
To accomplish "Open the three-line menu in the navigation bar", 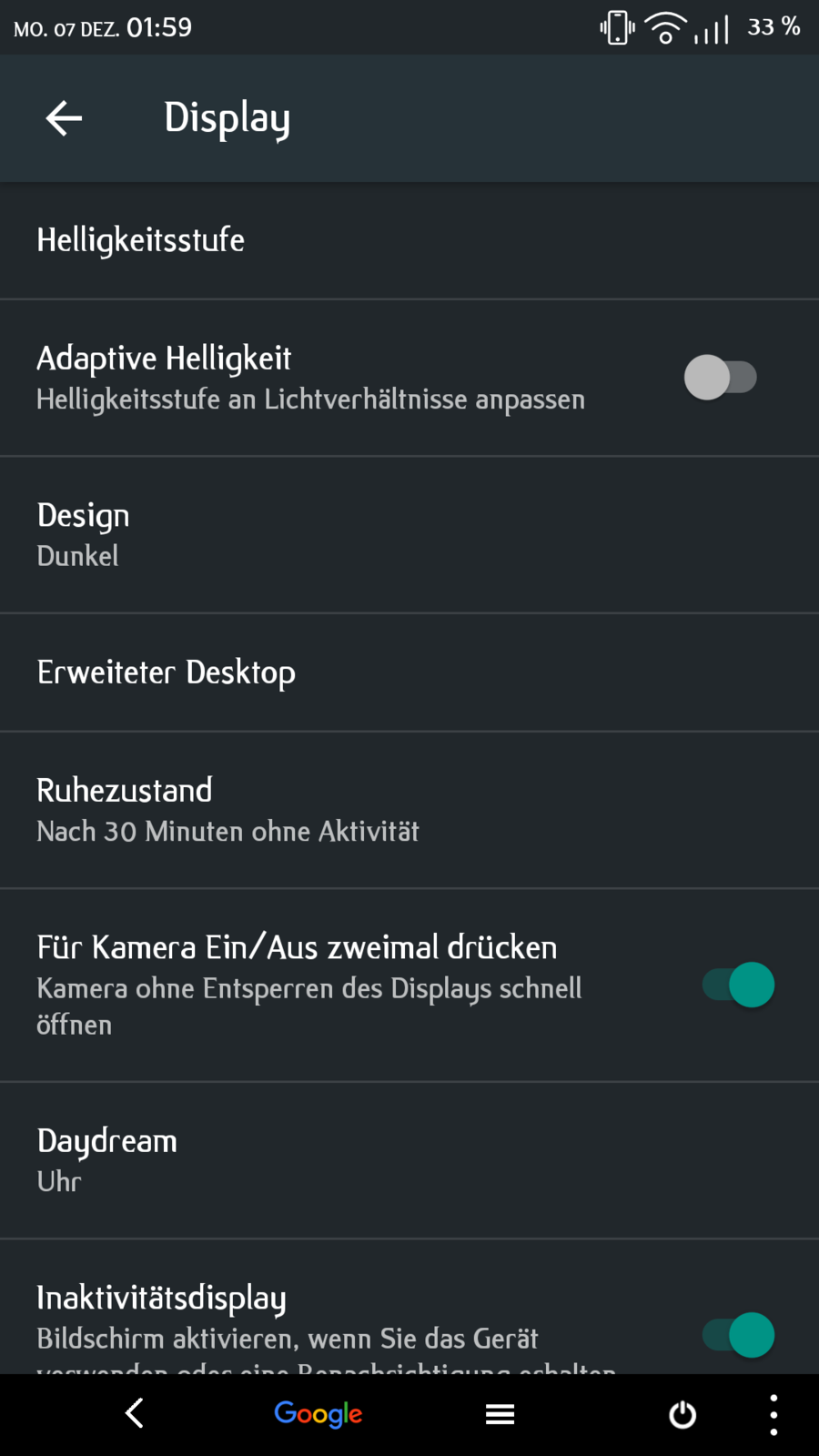I will click(500, 1414).
